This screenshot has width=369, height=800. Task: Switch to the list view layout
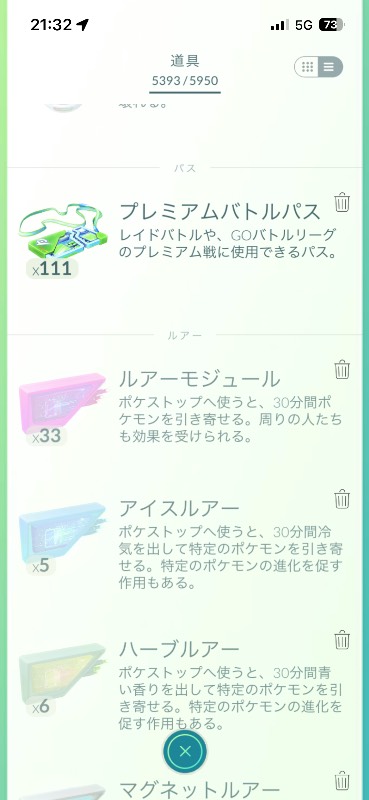(x=330, y=67)
